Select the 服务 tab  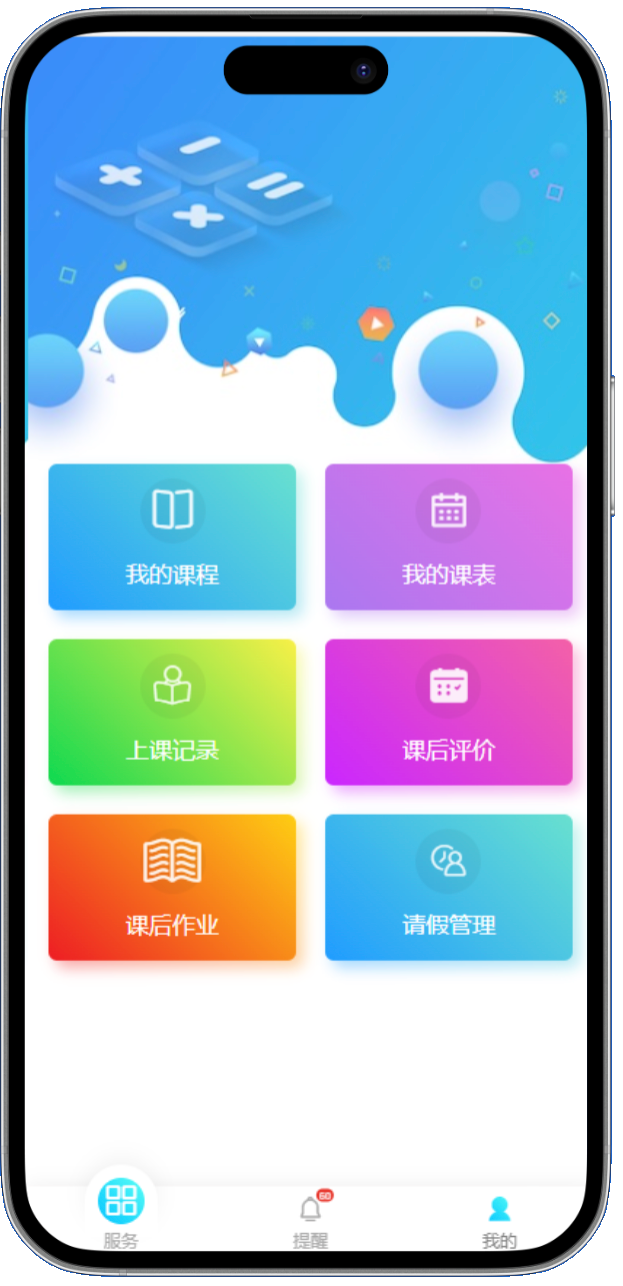[121, 1212]
